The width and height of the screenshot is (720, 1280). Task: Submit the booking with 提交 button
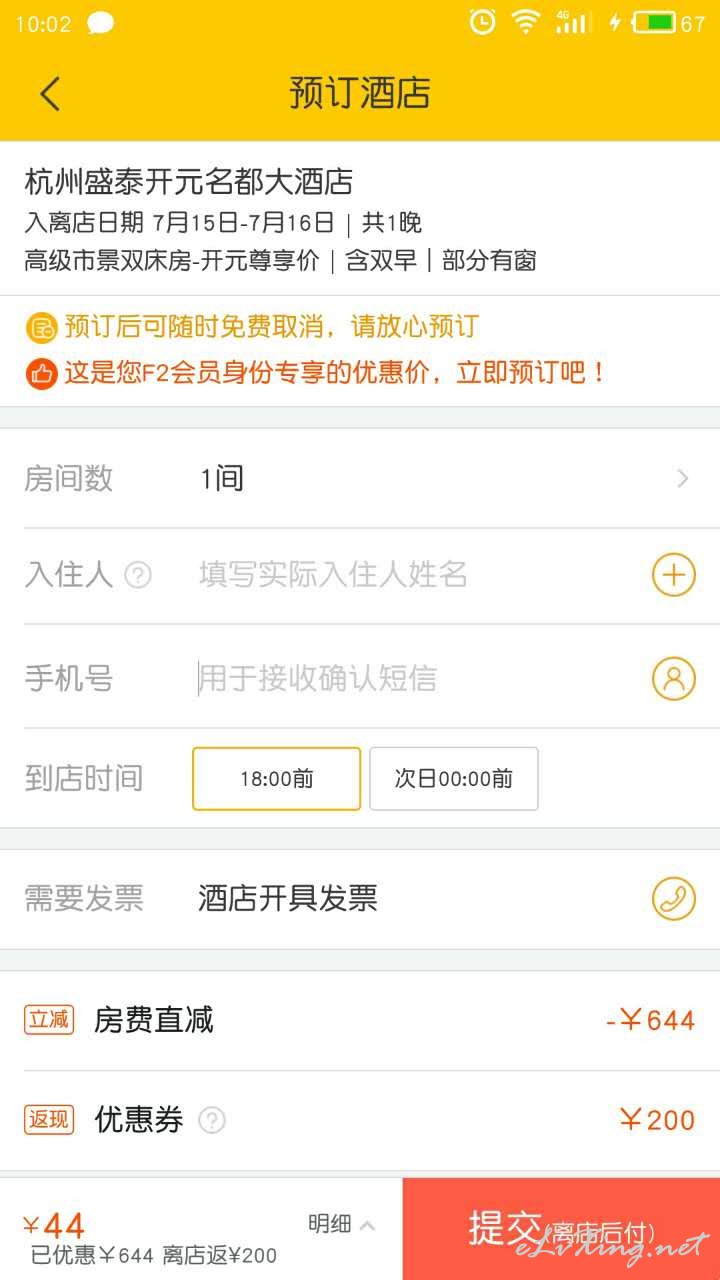tap(561, 1229)
